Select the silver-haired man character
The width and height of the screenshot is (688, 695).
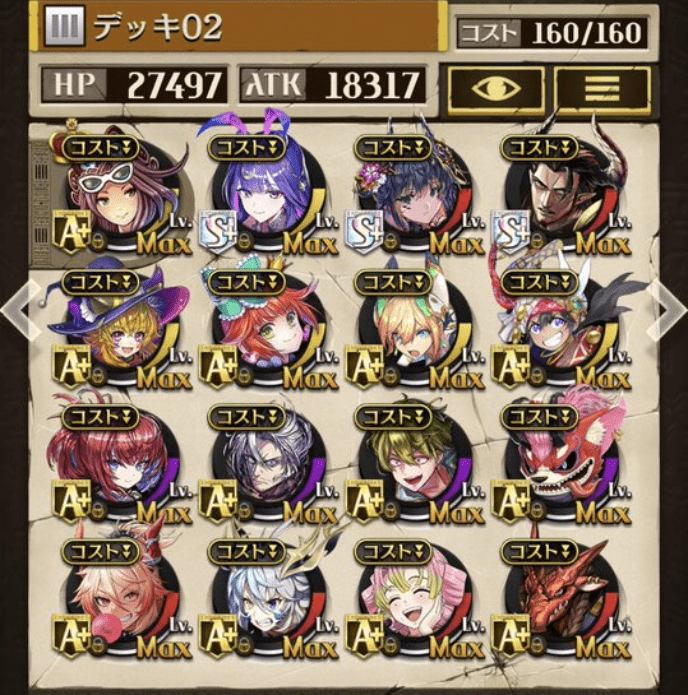click(x=265, y=462)
